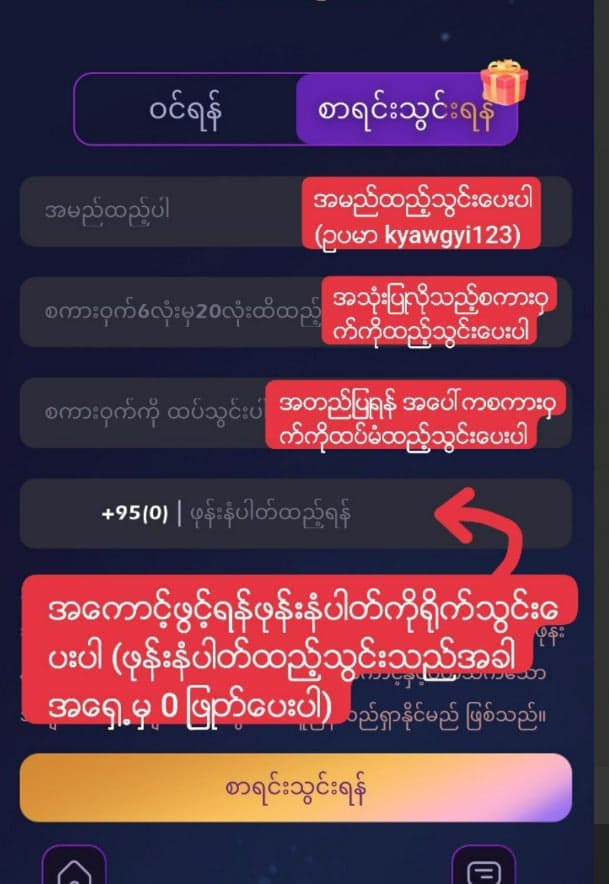Open the home icon in the bottom bar
Screen dimensions: 609x884
tap(74, 868)
